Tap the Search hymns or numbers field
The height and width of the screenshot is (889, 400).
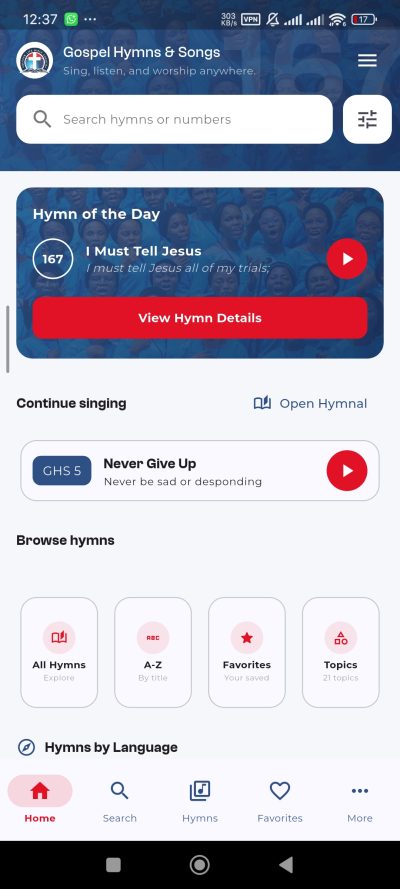point(175,119)
